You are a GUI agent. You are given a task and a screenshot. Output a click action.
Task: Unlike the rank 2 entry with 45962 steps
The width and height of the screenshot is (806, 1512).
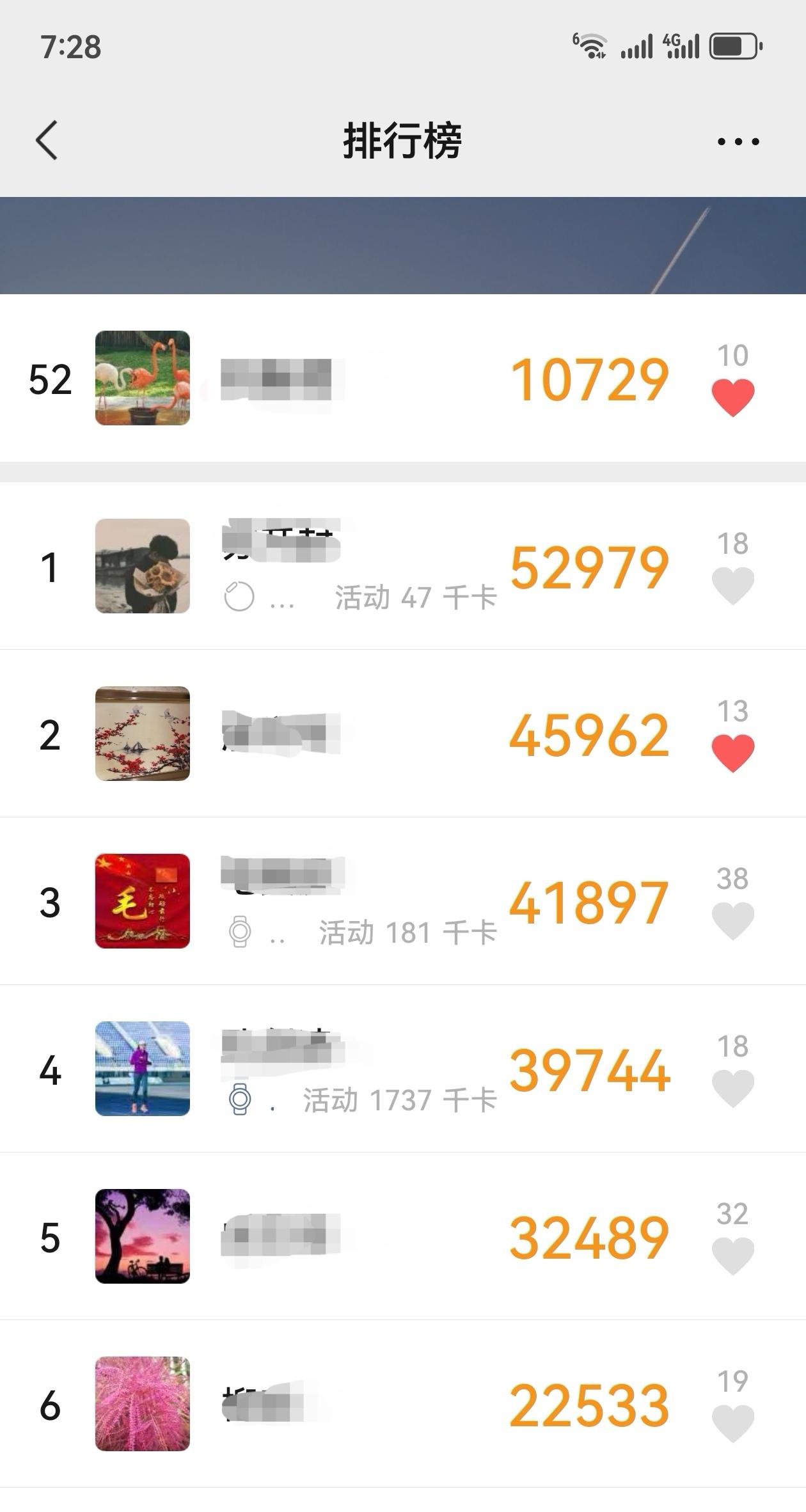733,753
